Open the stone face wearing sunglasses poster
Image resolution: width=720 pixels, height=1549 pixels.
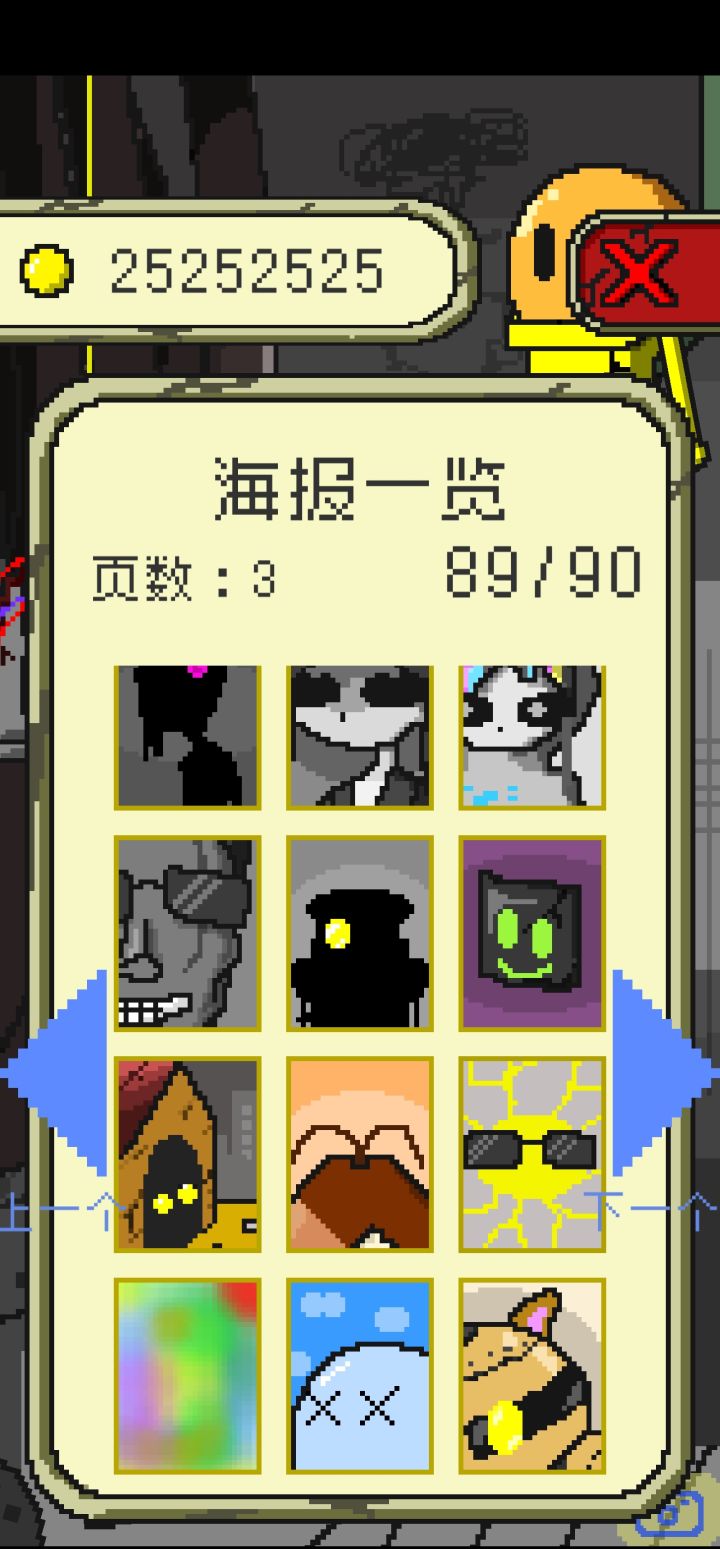[x=188, y=933]
